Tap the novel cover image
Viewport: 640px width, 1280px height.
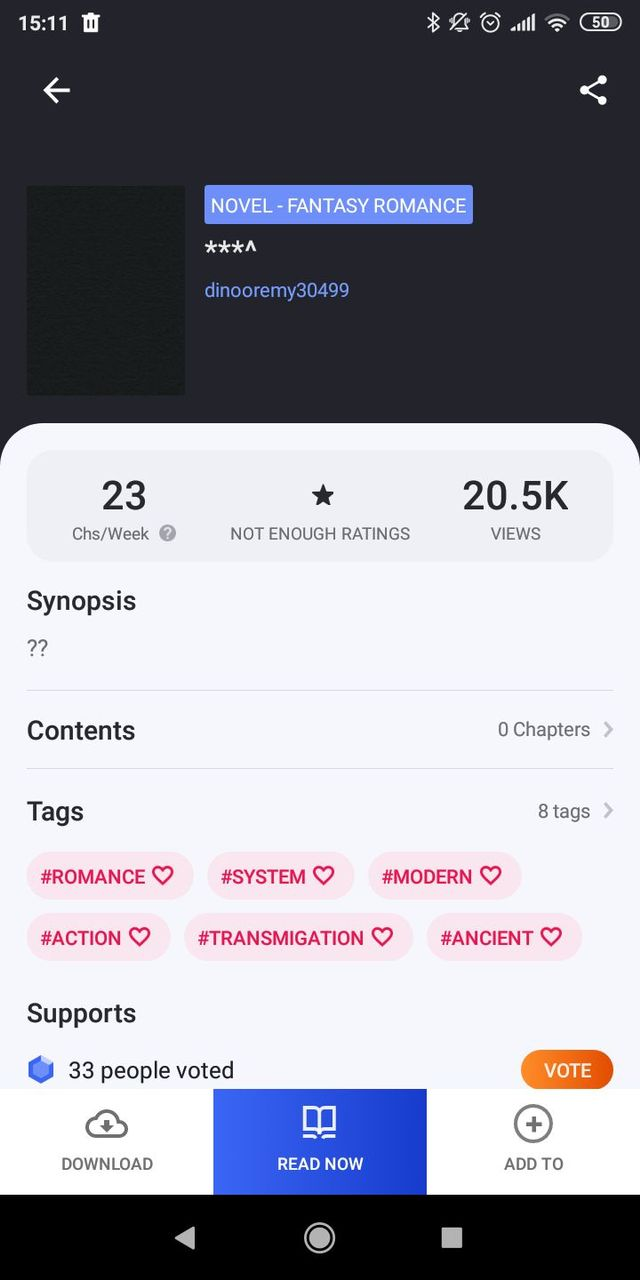pyautogui.click(x=106, y=290)
